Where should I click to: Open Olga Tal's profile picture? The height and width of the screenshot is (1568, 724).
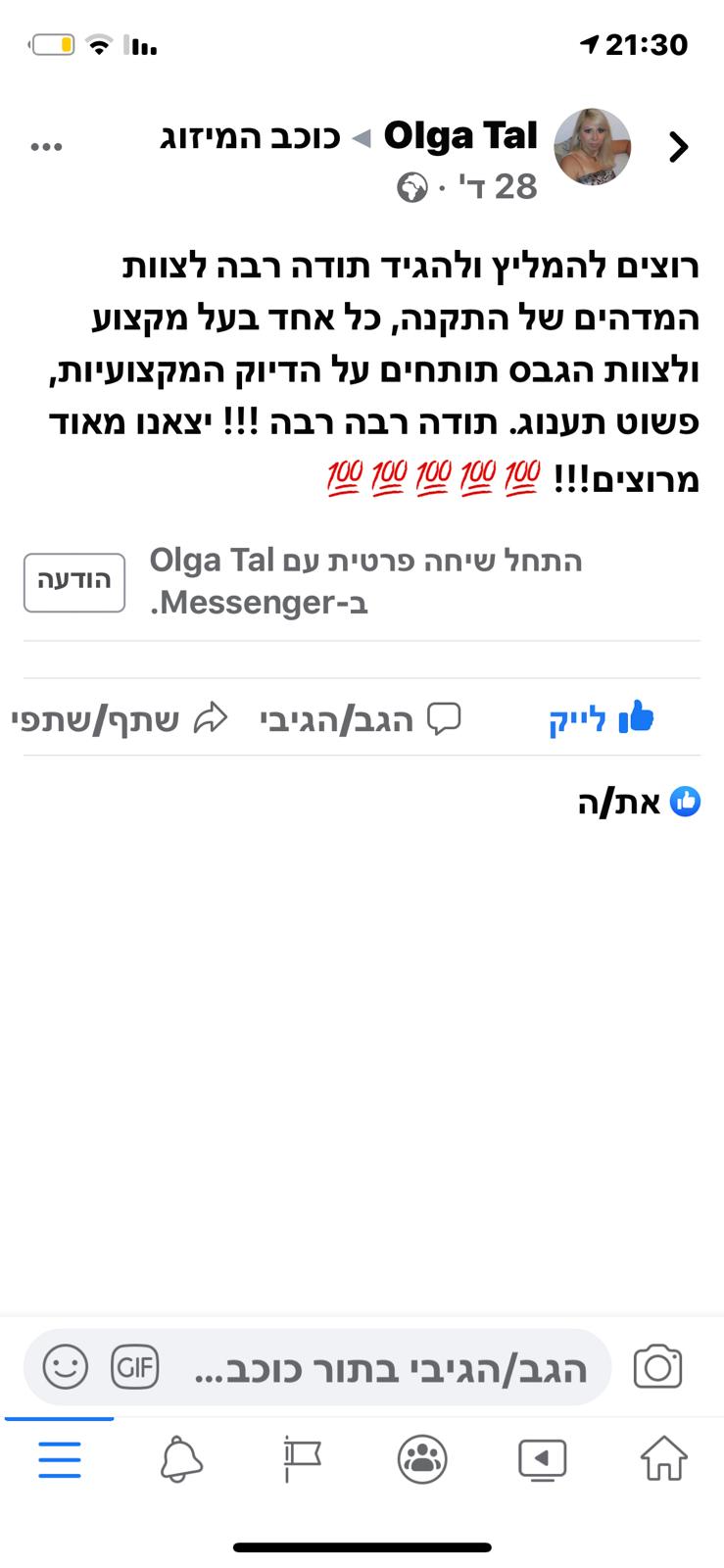(x=593, y=147)
